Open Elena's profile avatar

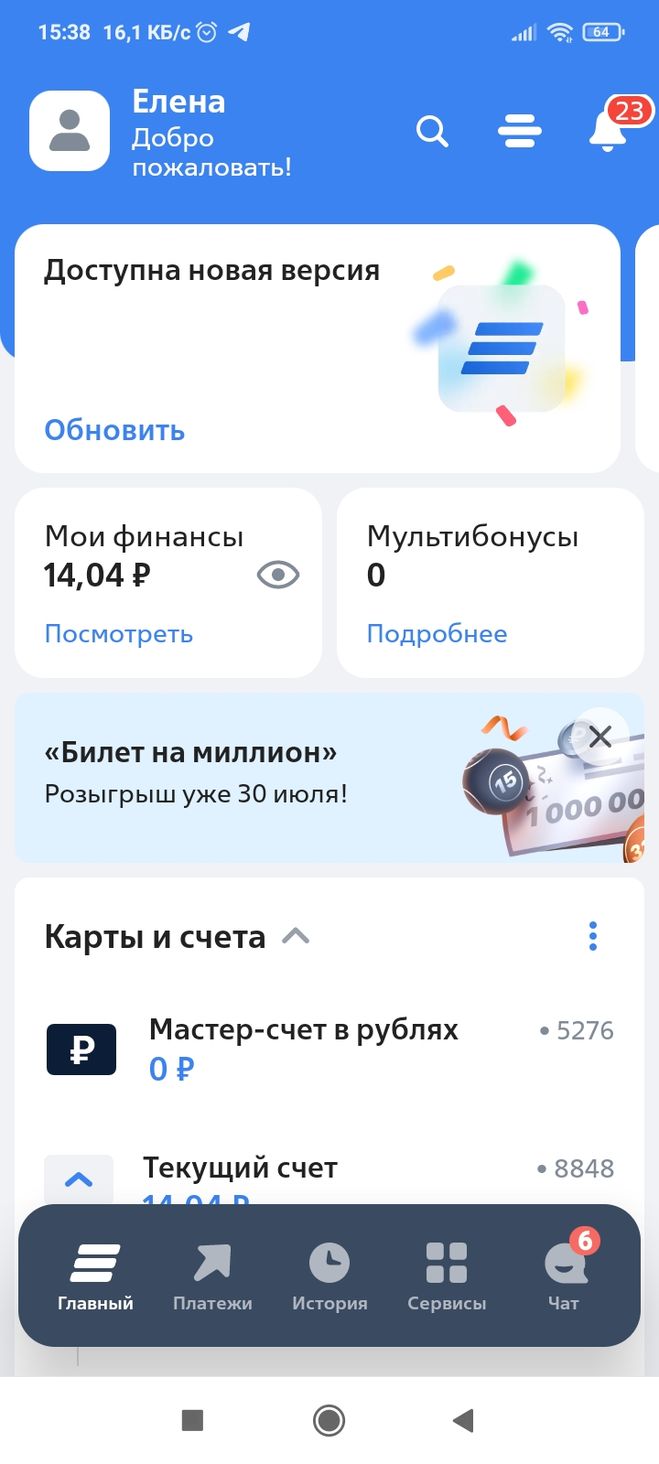(x=69, y=131)
